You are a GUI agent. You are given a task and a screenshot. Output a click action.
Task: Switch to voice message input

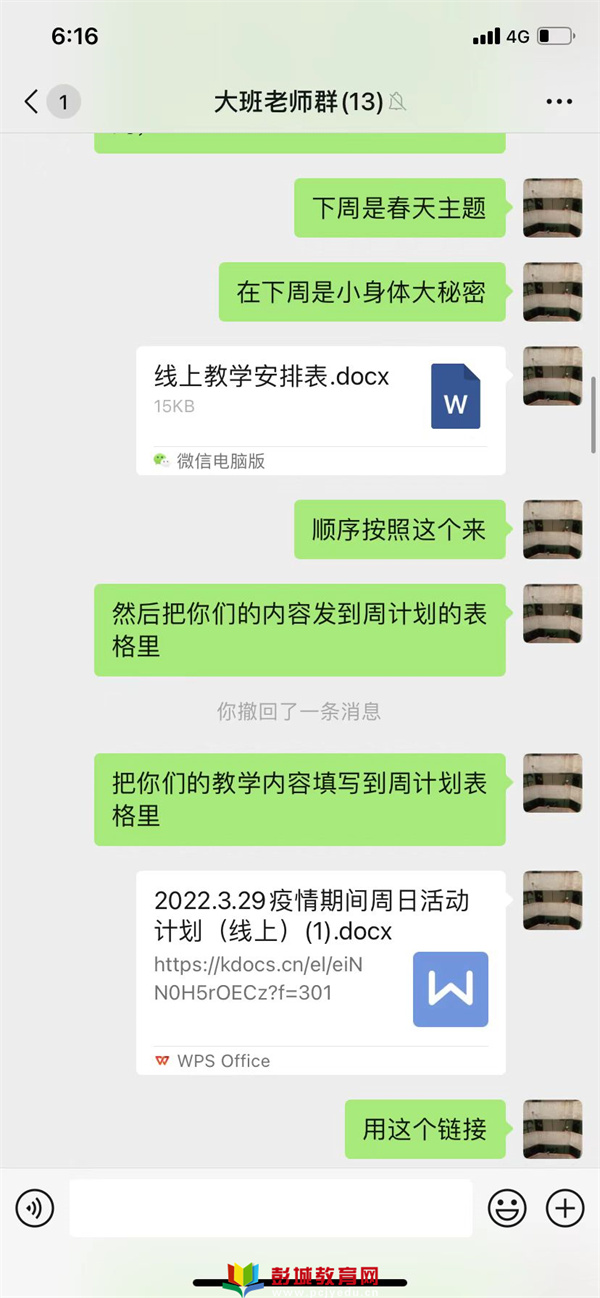tap(35, 1208)
